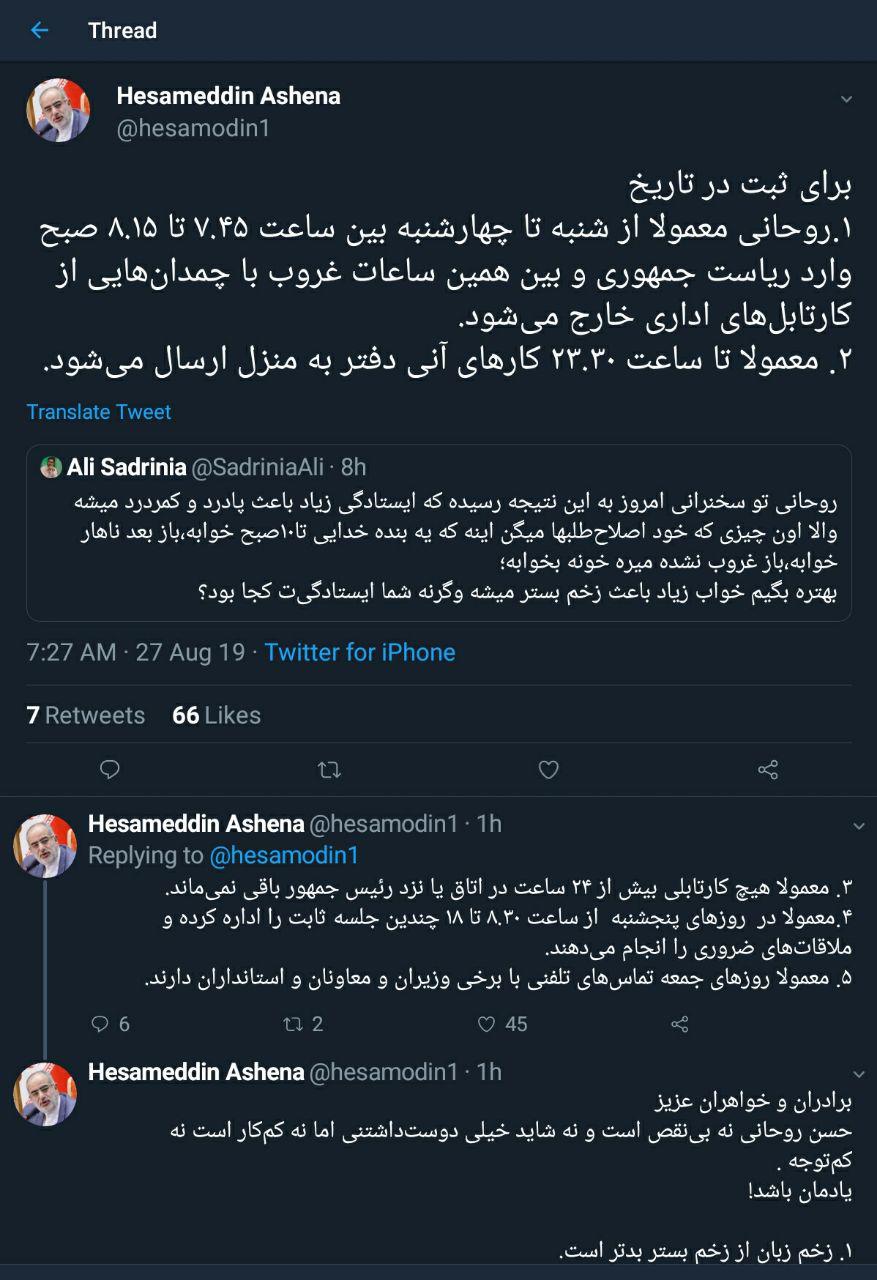Image resolution: width=877 pixels, height=1280 pixels.
Task: Like the main tweet
Action: [548, 769]
